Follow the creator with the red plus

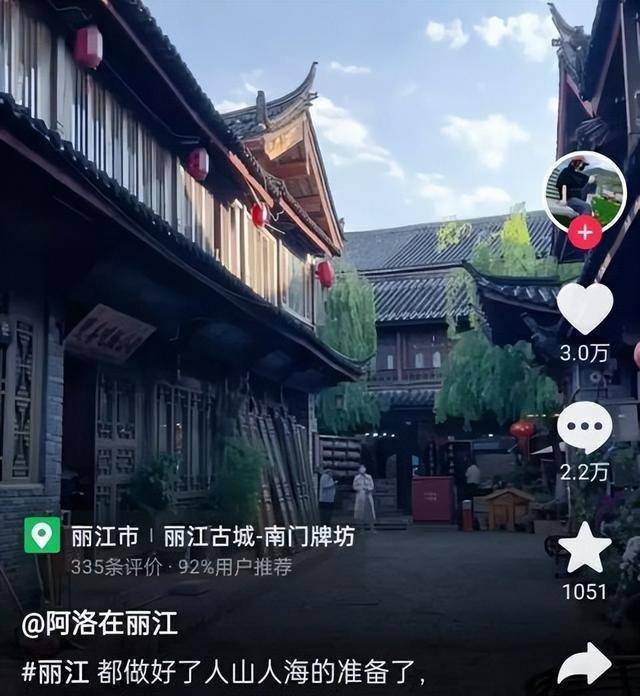584,234
